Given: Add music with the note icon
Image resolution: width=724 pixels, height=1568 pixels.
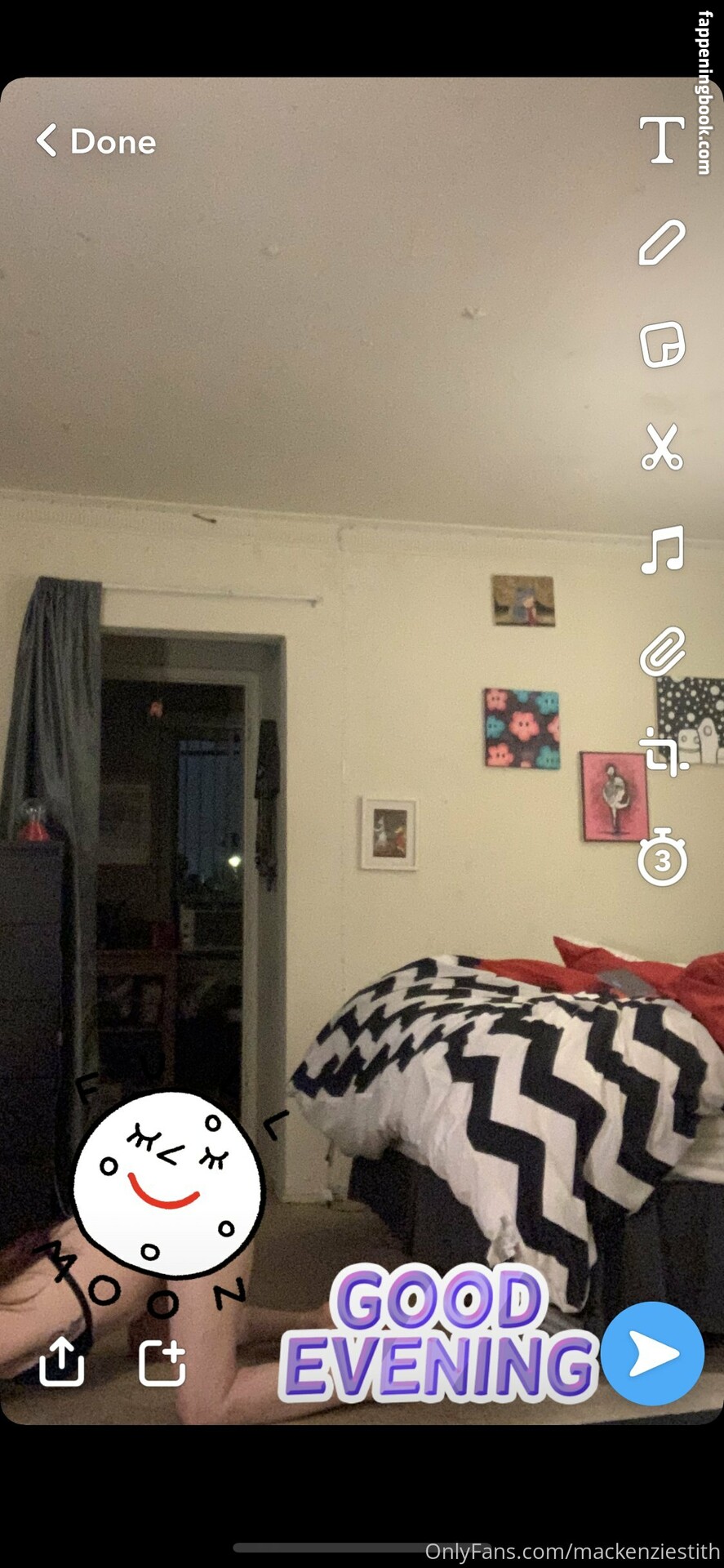Looking at the screenshot, I should click(x=661, y=550).
